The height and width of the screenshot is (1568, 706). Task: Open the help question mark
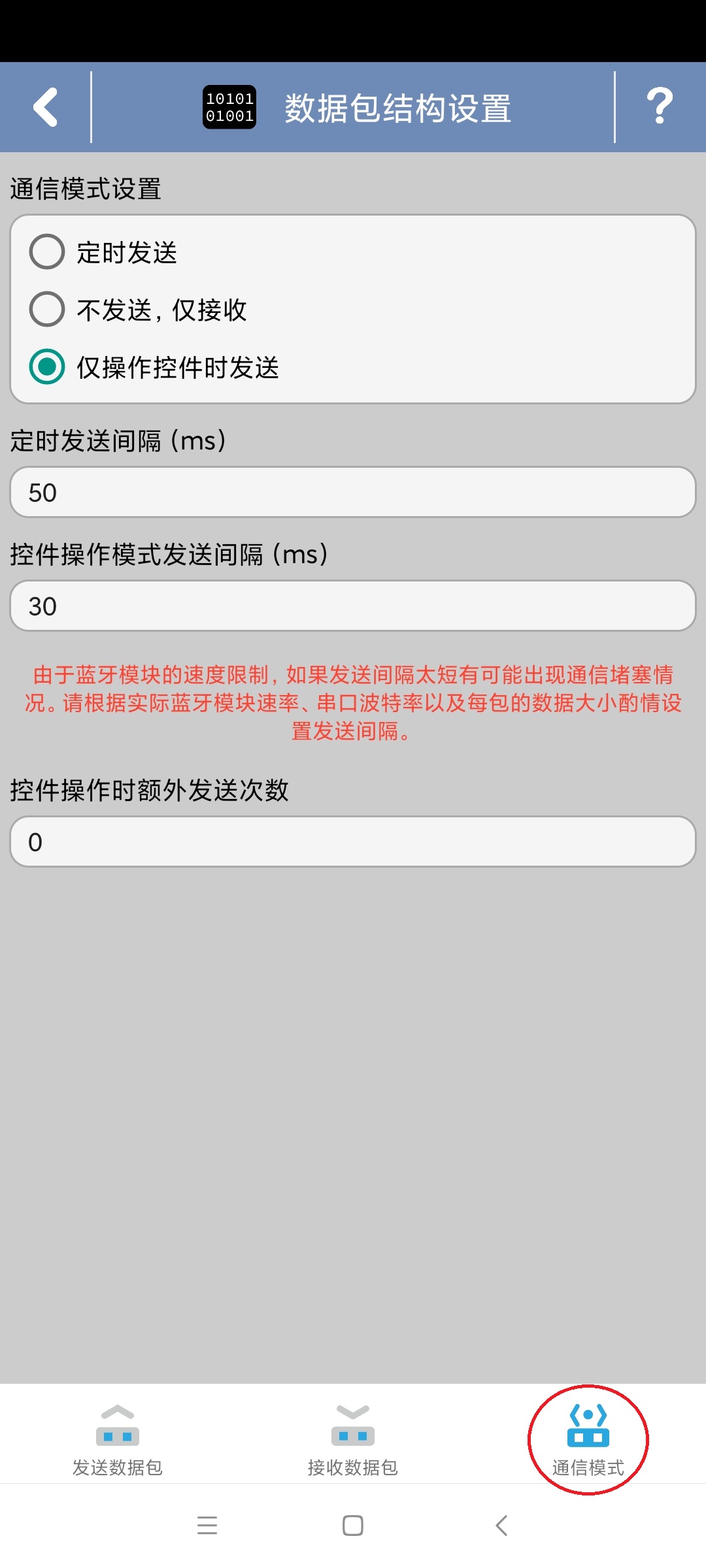(660, 107)
